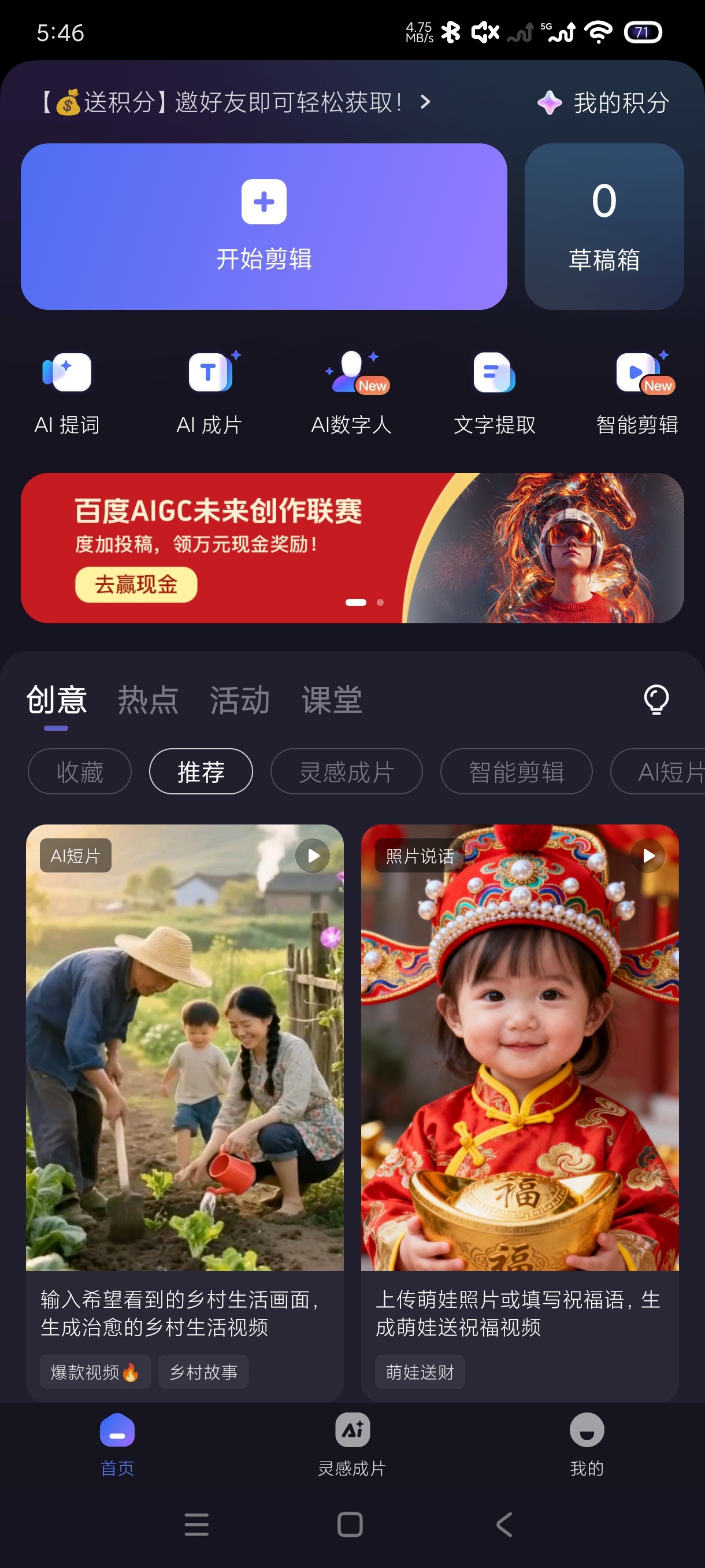Select the 灵感成片 filter chip
Image resolution: width=705 pixels, height=1568 pixels.
point(346,771)
